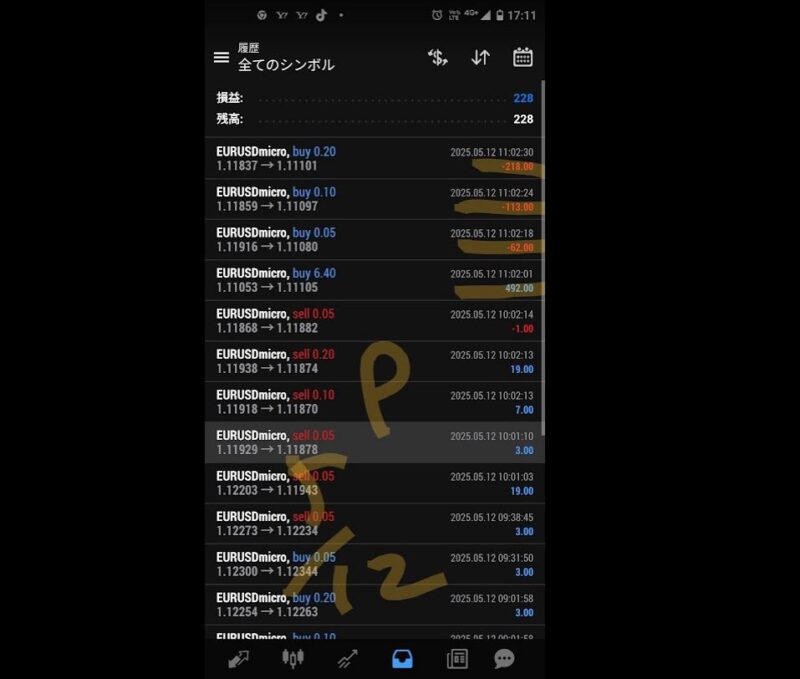Open the buy 0.05 trade at 09:31:50
Viewport: 800px width, 679px height.
coord(374,564)
